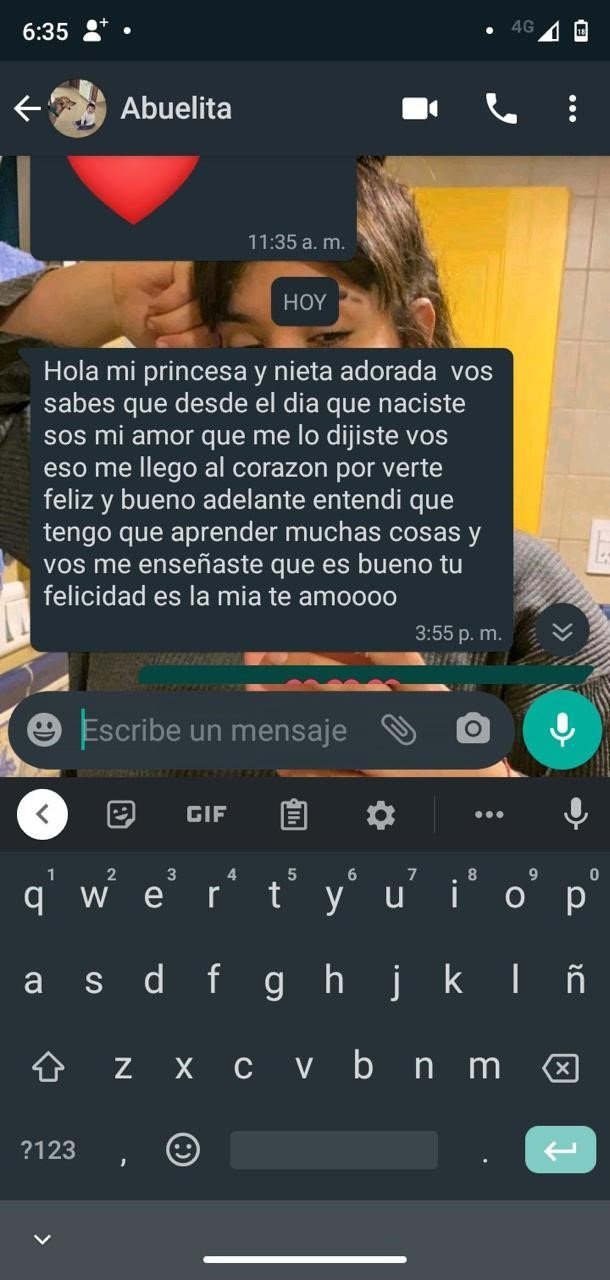Jump to the latest messages

(562, 631)
